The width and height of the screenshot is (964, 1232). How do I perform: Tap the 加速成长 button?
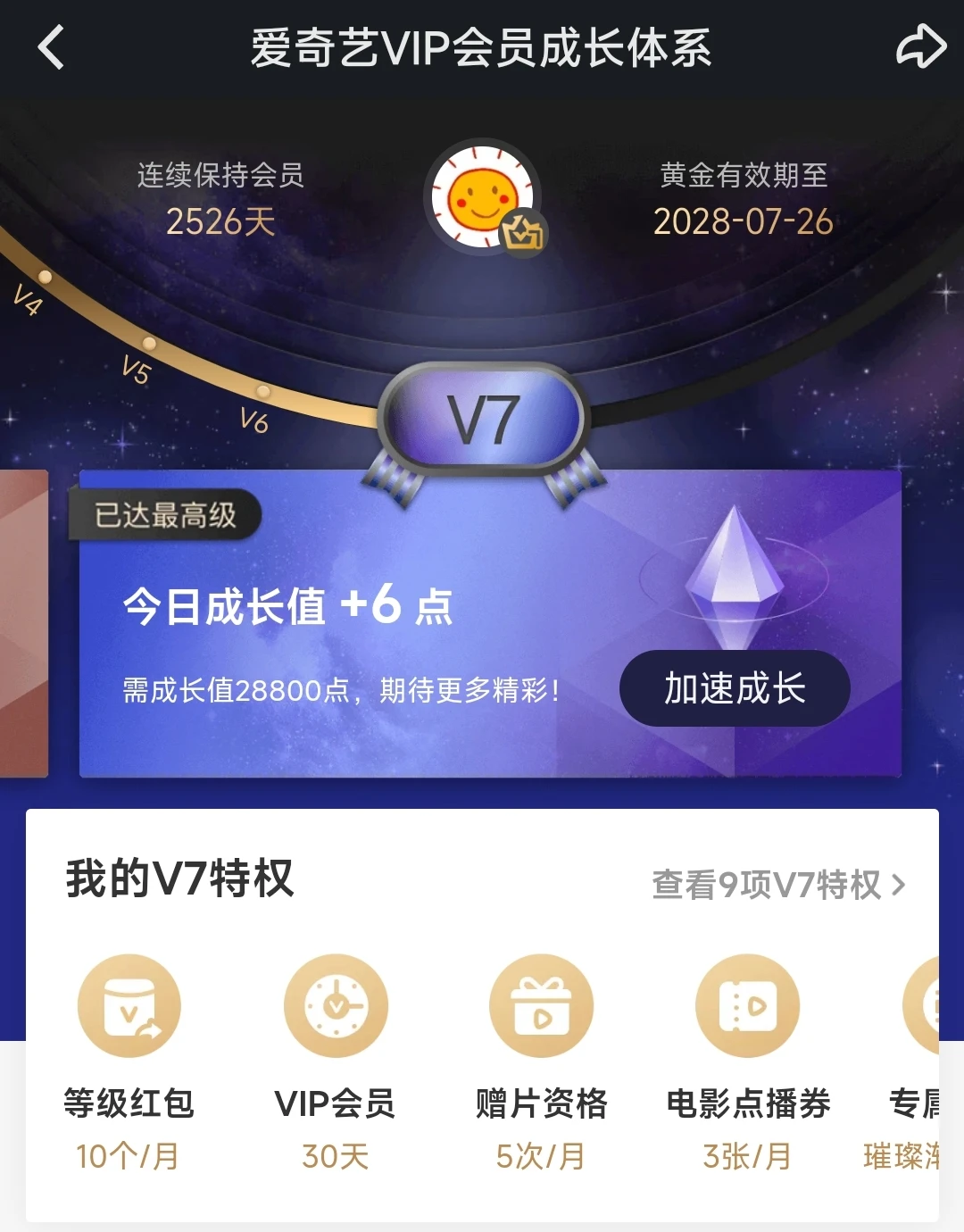tap(735, 688)
